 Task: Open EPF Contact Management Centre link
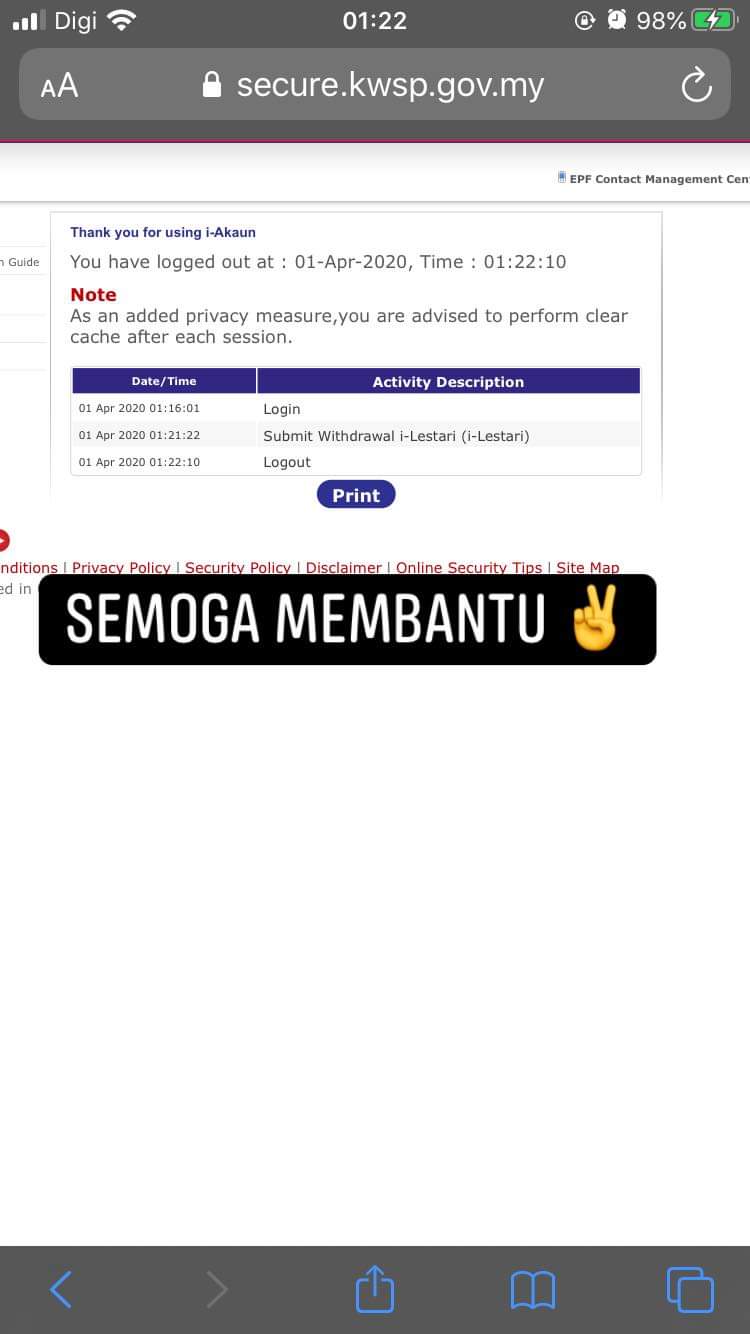click(654, 179)
